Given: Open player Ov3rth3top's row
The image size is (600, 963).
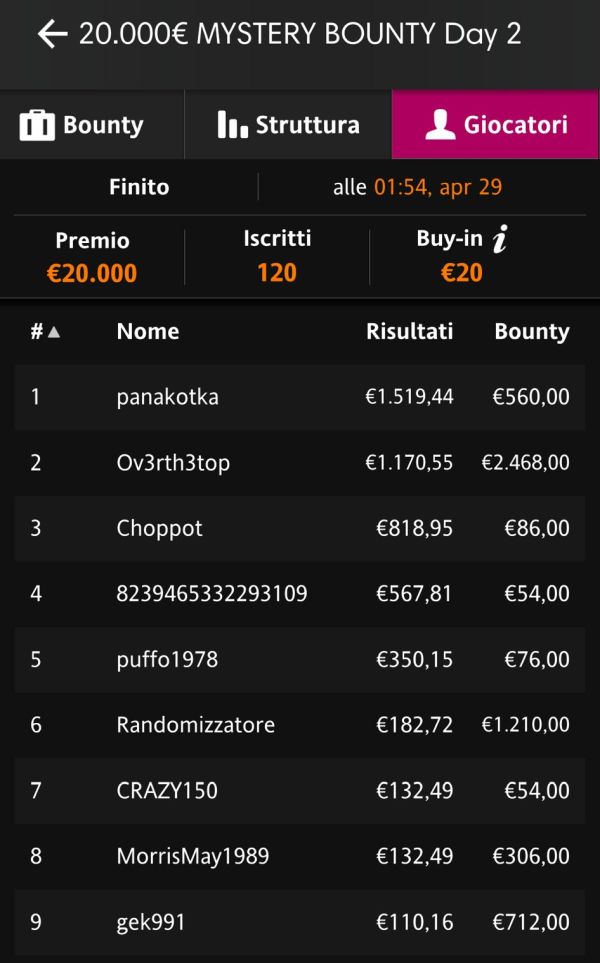Looking at the screenshot, I should tap(300, 462).
